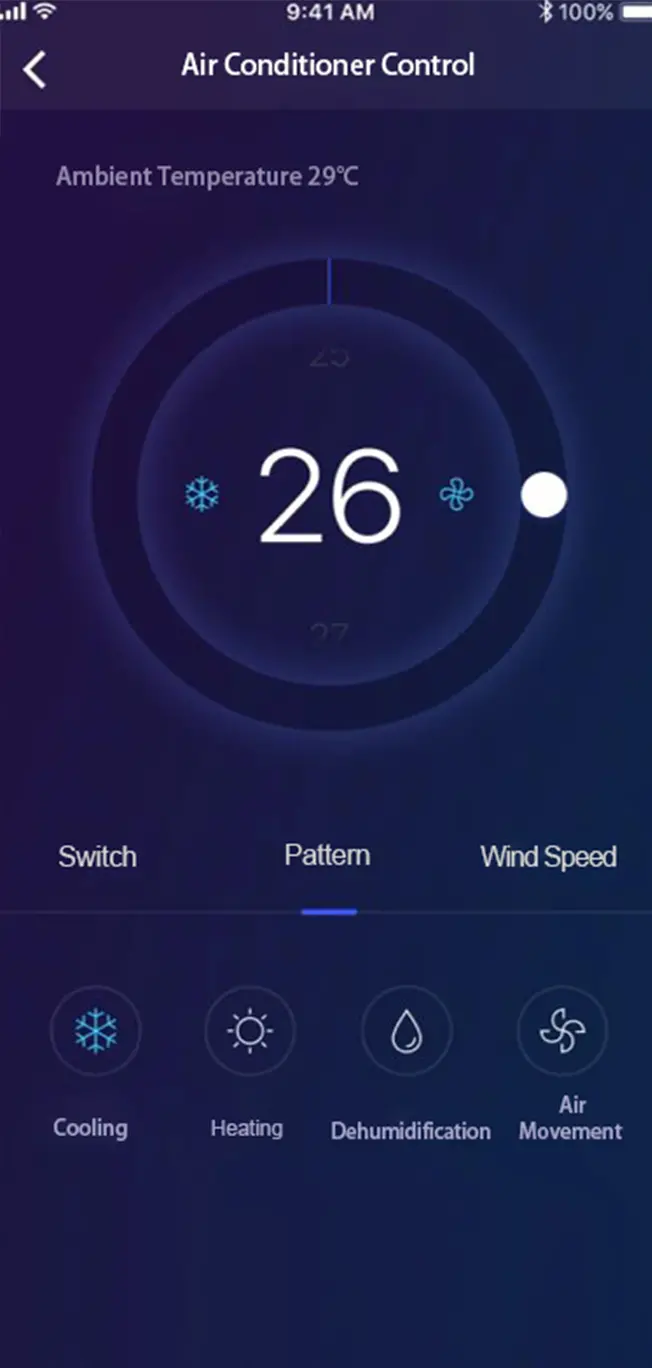Viewport: 652px width, 1368px height.
Task: Choose Cooling mode
Action: pyautogui.click(x=95, y=1030)
